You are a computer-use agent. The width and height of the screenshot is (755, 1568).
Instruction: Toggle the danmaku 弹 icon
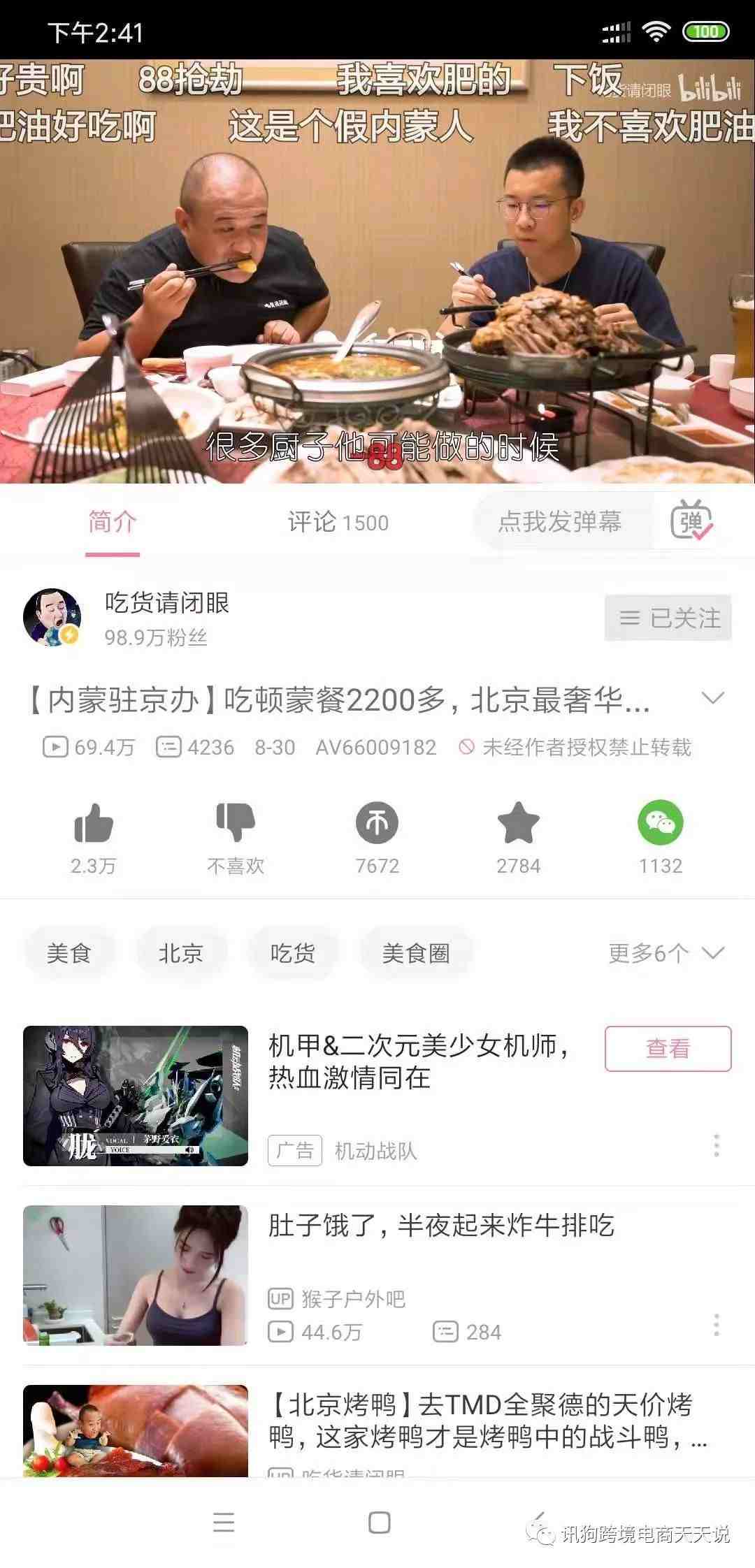[x=691, y=522]
